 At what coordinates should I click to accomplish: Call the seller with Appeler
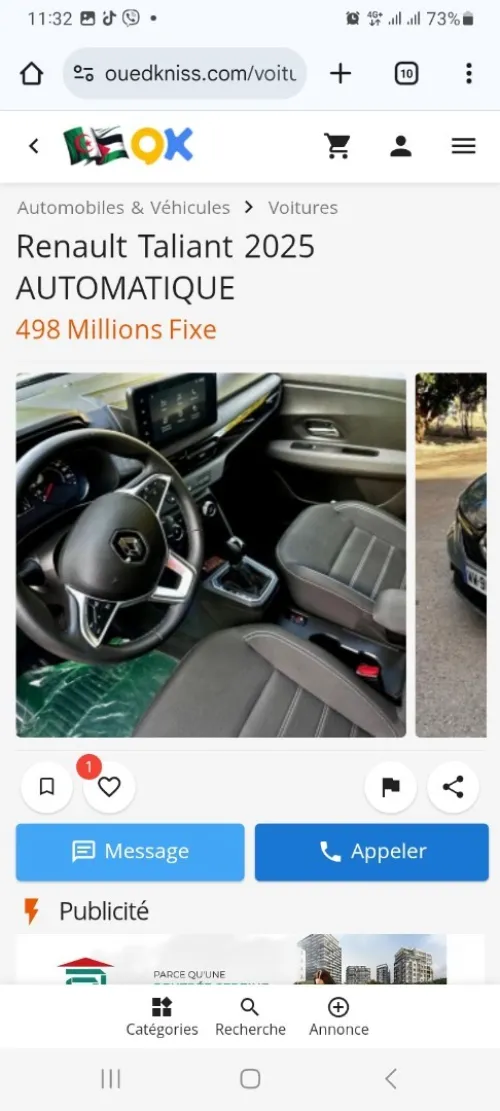point(372,852)
